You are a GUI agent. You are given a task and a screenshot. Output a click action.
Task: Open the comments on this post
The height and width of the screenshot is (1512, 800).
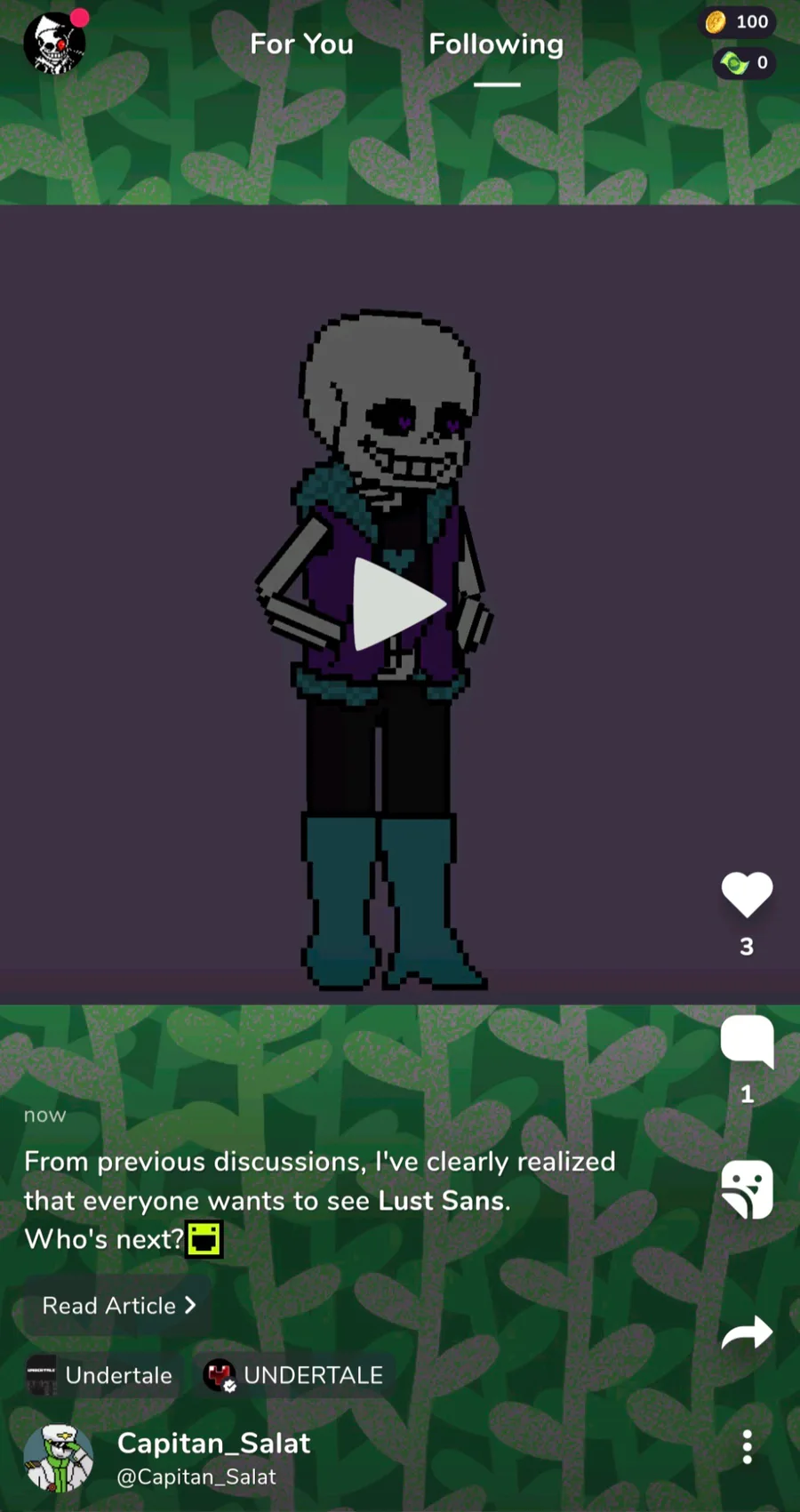pyautogui.click(x=747, y=1040)
